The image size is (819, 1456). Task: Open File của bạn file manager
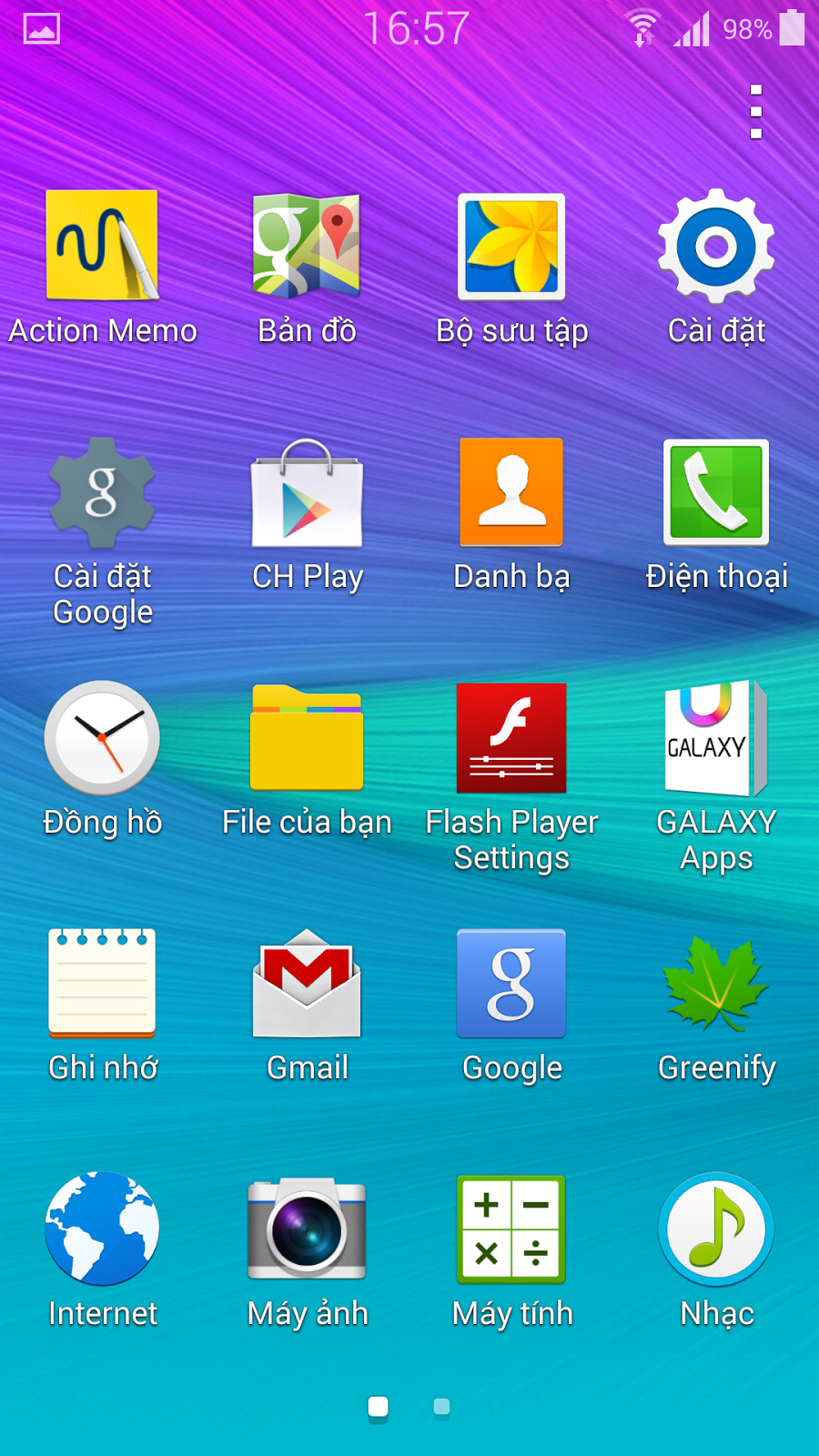307,738
